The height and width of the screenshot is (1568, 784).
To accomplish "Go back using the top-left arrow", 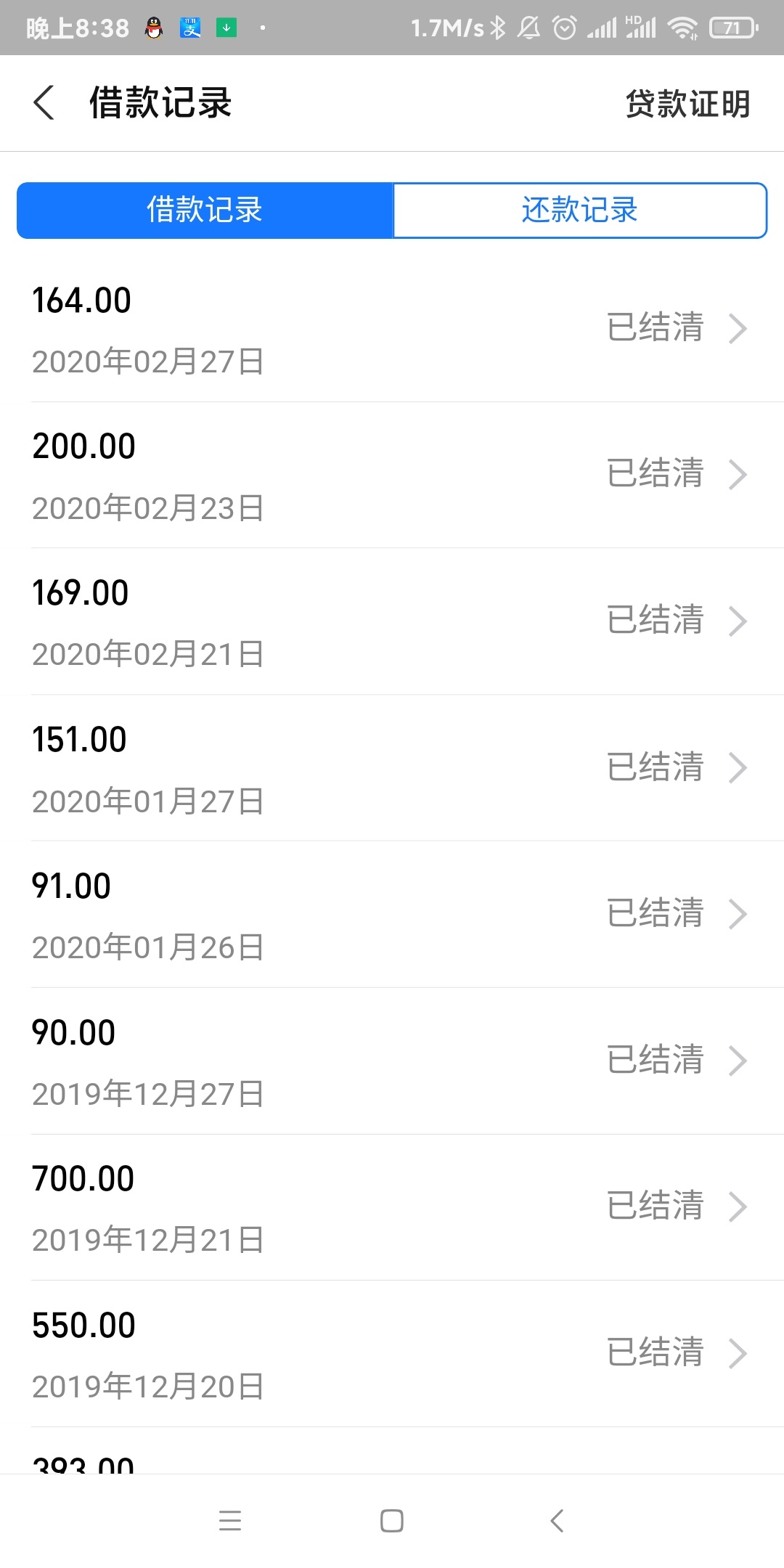I will (44, 102).
